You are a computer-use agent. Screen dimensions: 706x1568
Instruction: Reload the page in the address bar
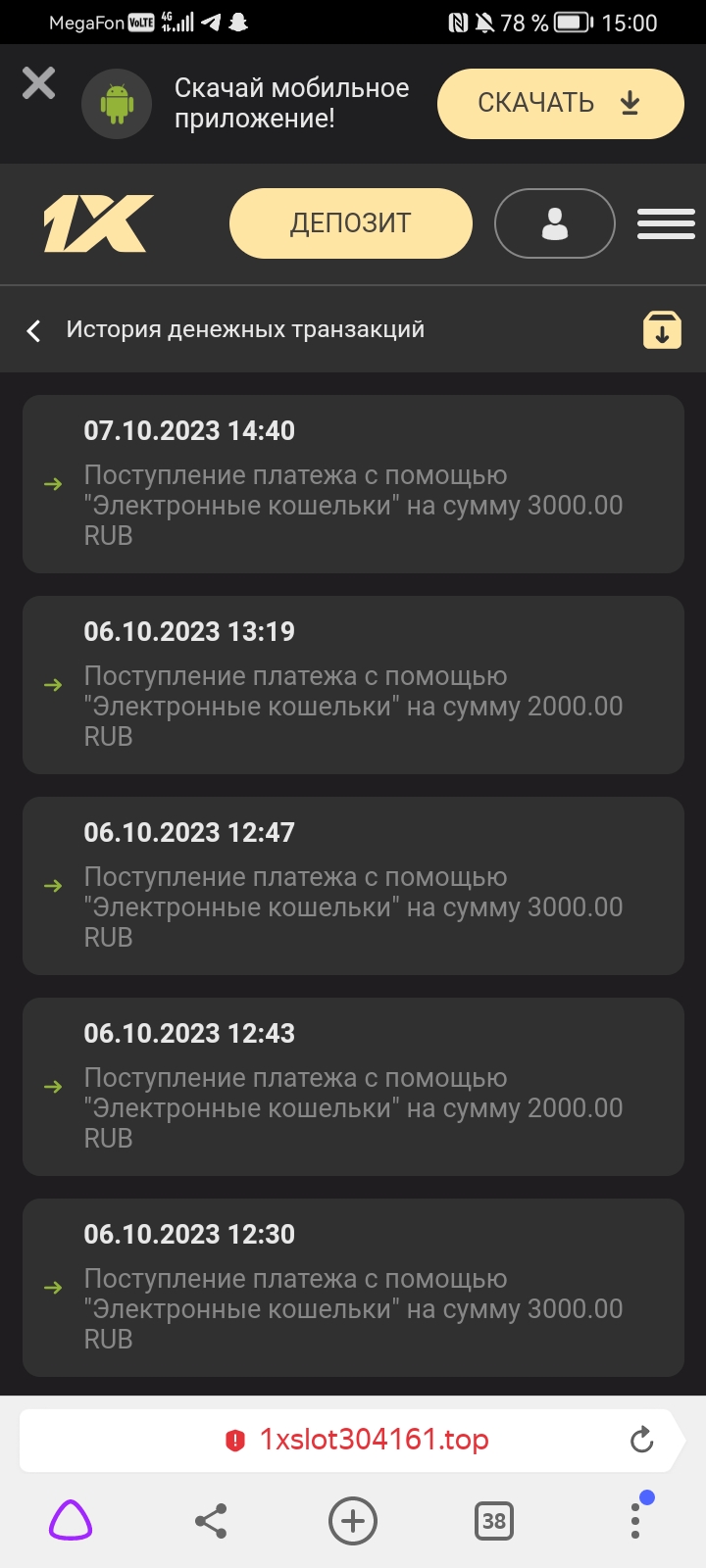(x=641, y=1440)
